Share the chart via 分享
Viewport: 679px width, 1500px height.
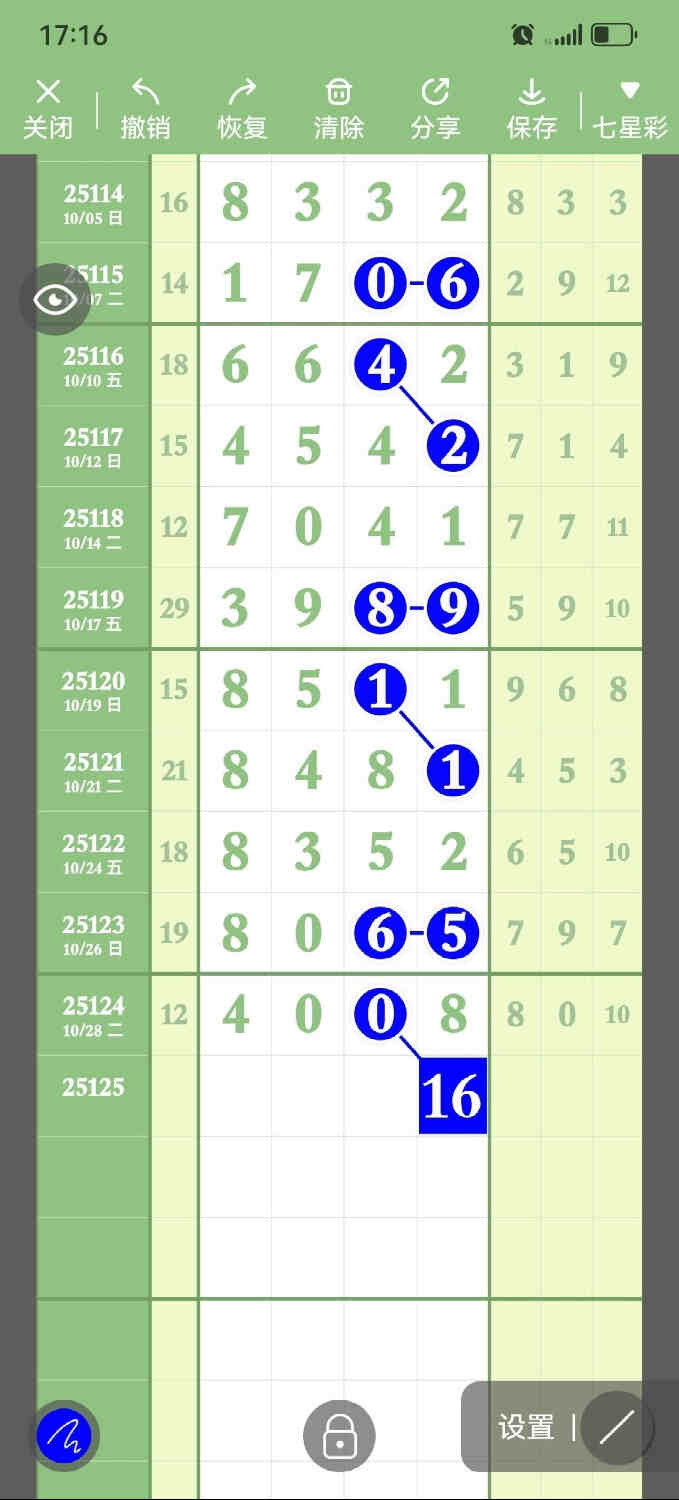435,109
